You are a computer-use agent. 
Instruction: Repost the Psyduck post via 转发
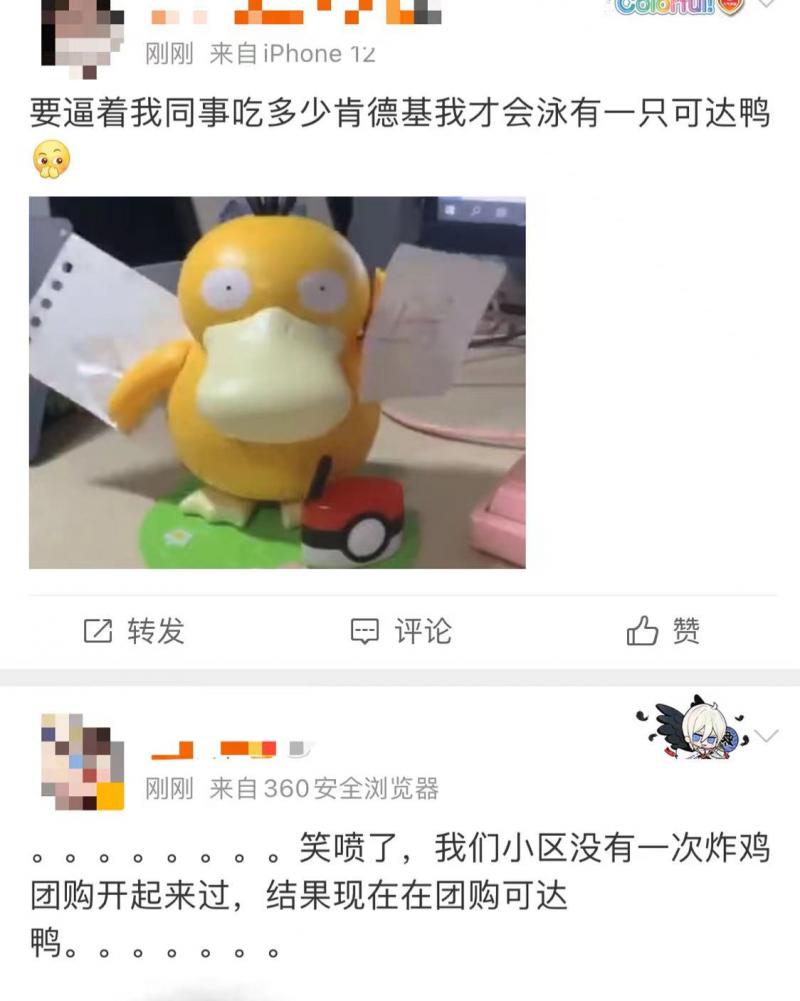[x=134, y=631]
